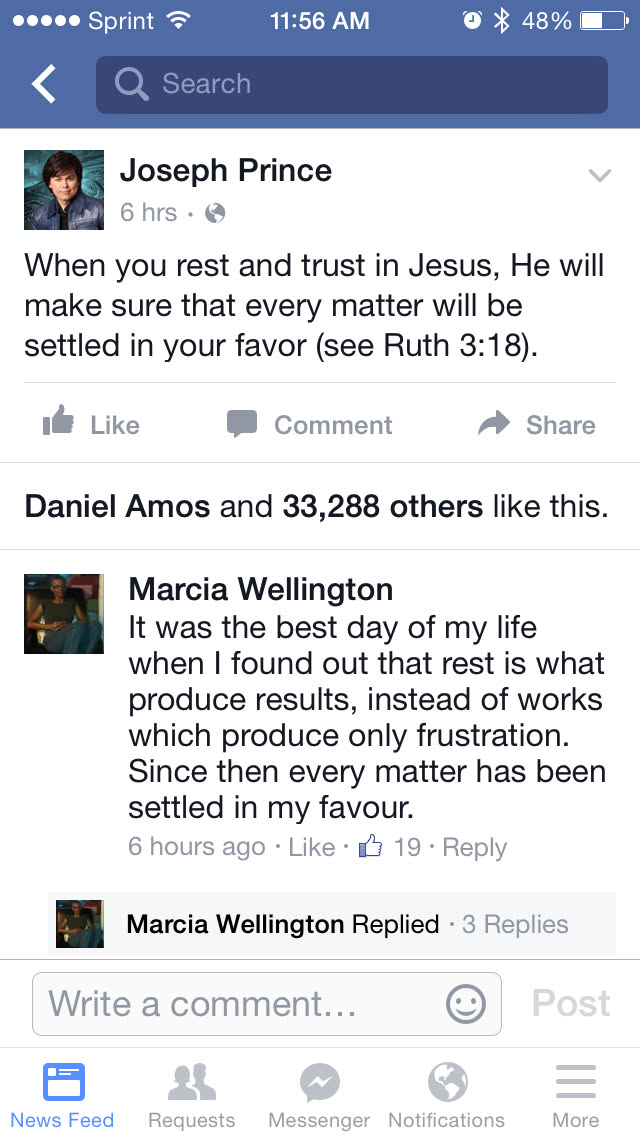The width and height of the screenshot is (640, 1136).
Task: Switch to the Messenger tab
Action: pyautogui.click(x=319, y=1095)
